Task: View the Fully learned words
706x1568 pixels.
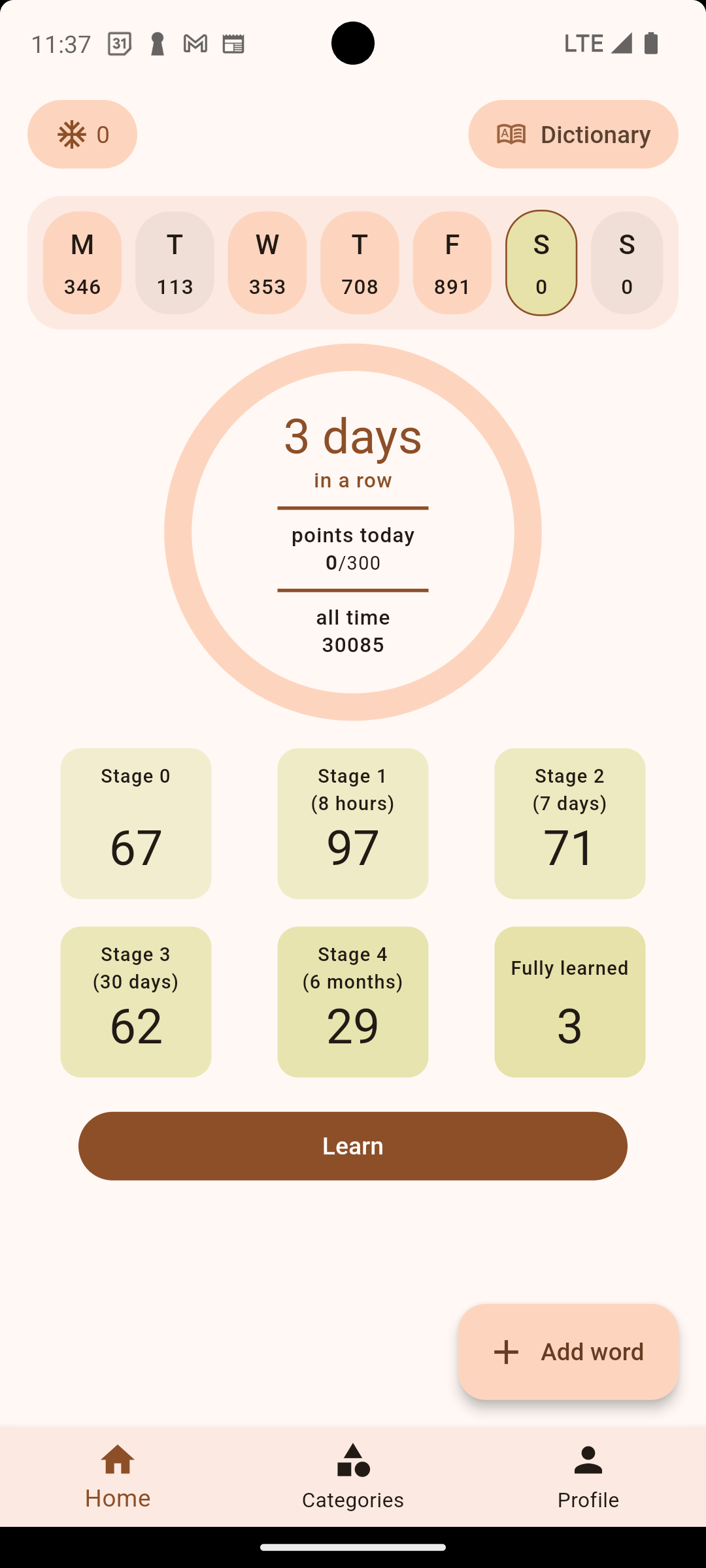Action: [x=569, y=1002]
